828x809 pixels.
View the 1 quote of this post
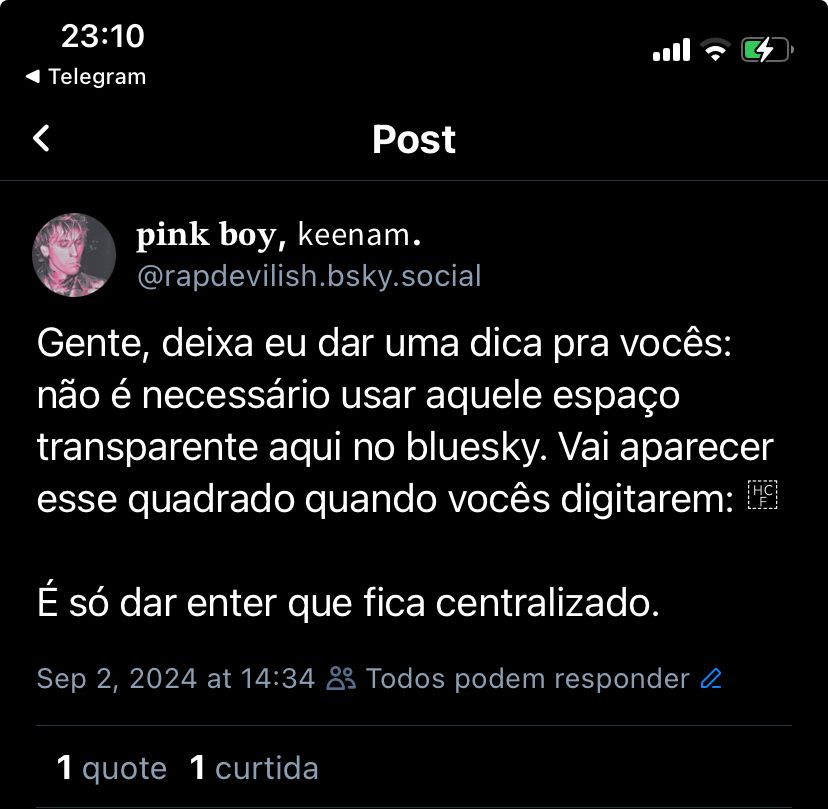[x=112, y=768]
